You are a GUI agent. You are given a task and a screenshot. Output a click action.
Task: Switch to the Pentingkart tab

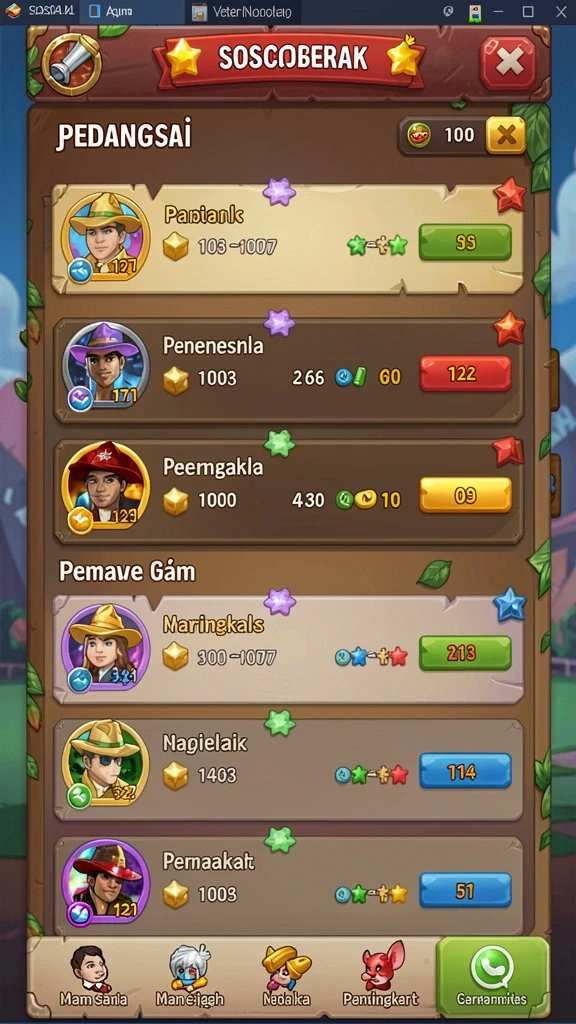pos(380,976)
